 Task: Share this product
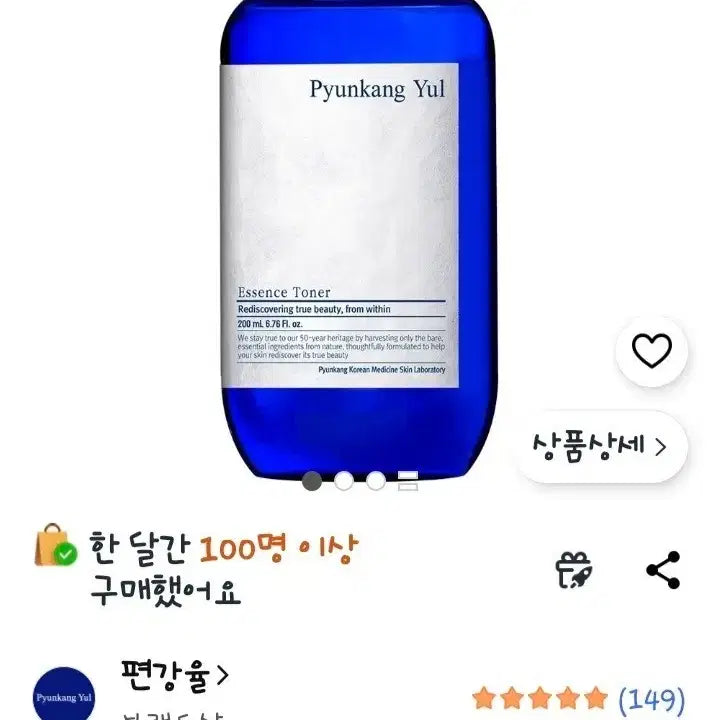662,570
